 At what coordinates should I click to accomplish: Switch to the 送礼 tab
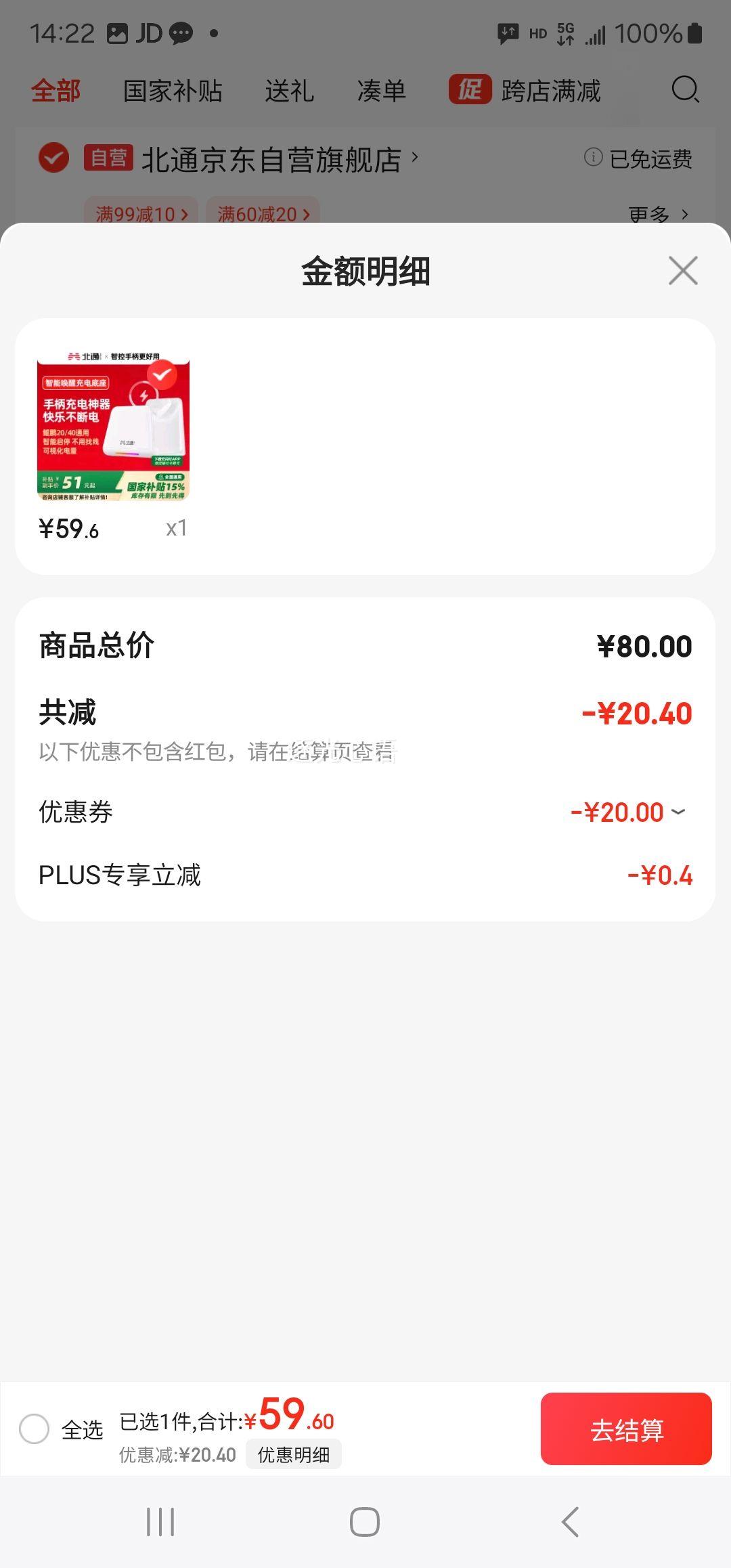(289, 91)
